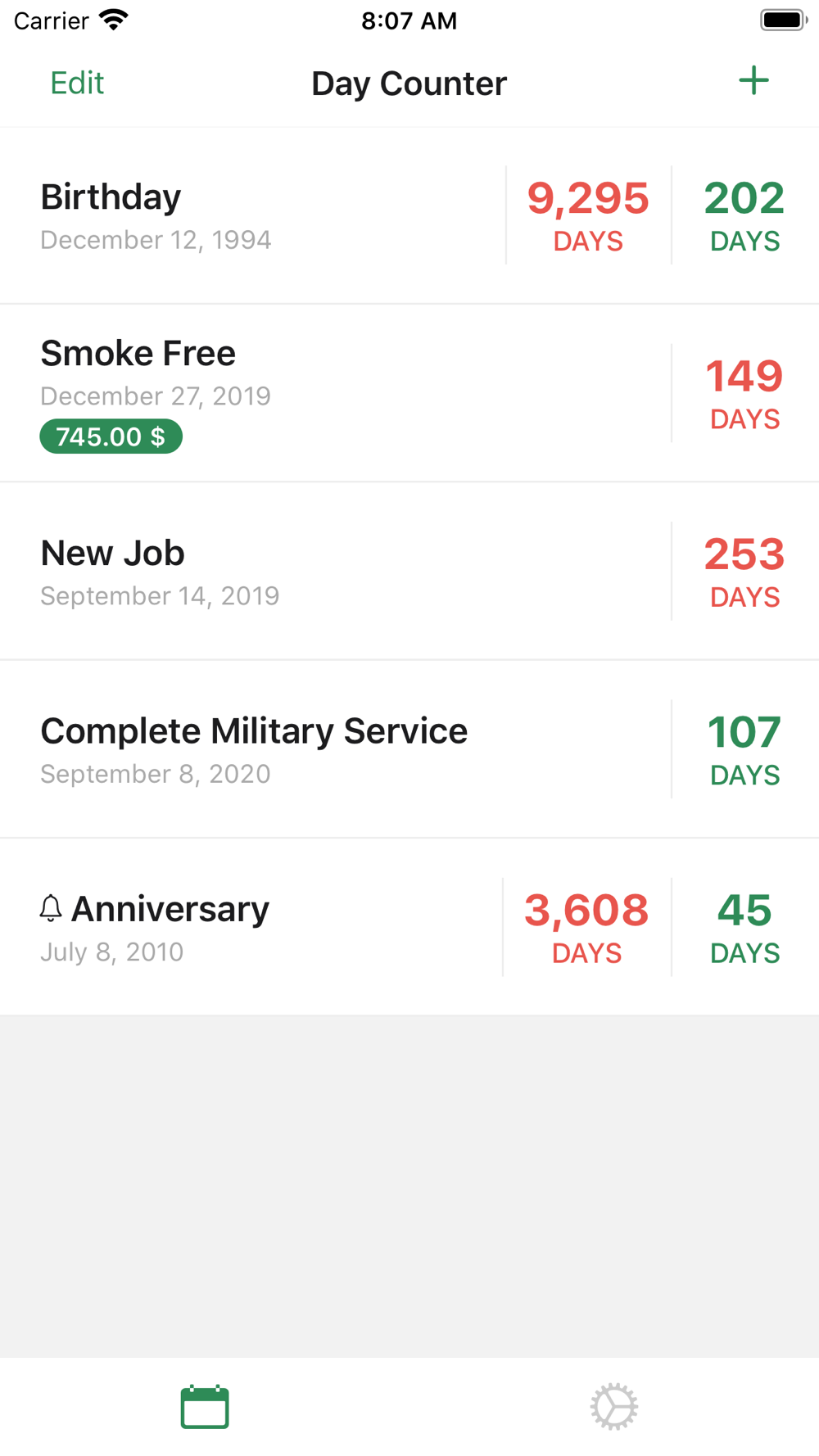819x1456 pixels.
Task: Switch to the settings gear tab
Action: (x=614, y=1407)
